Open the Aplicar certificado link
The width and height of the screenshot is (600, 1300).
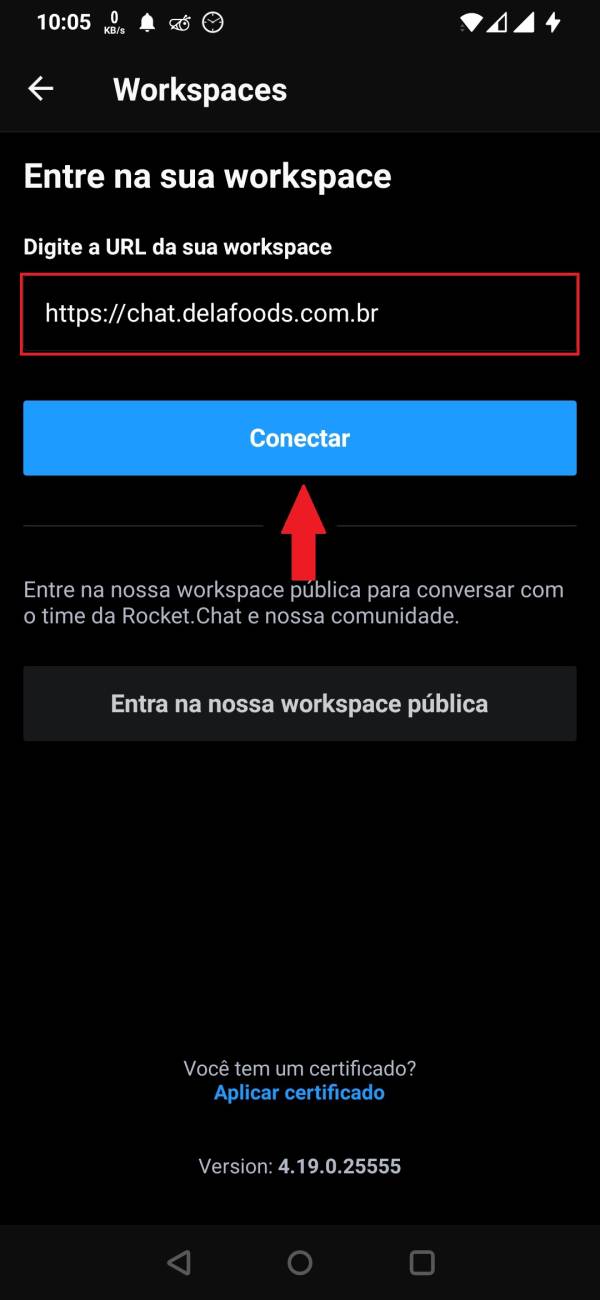299,1093
